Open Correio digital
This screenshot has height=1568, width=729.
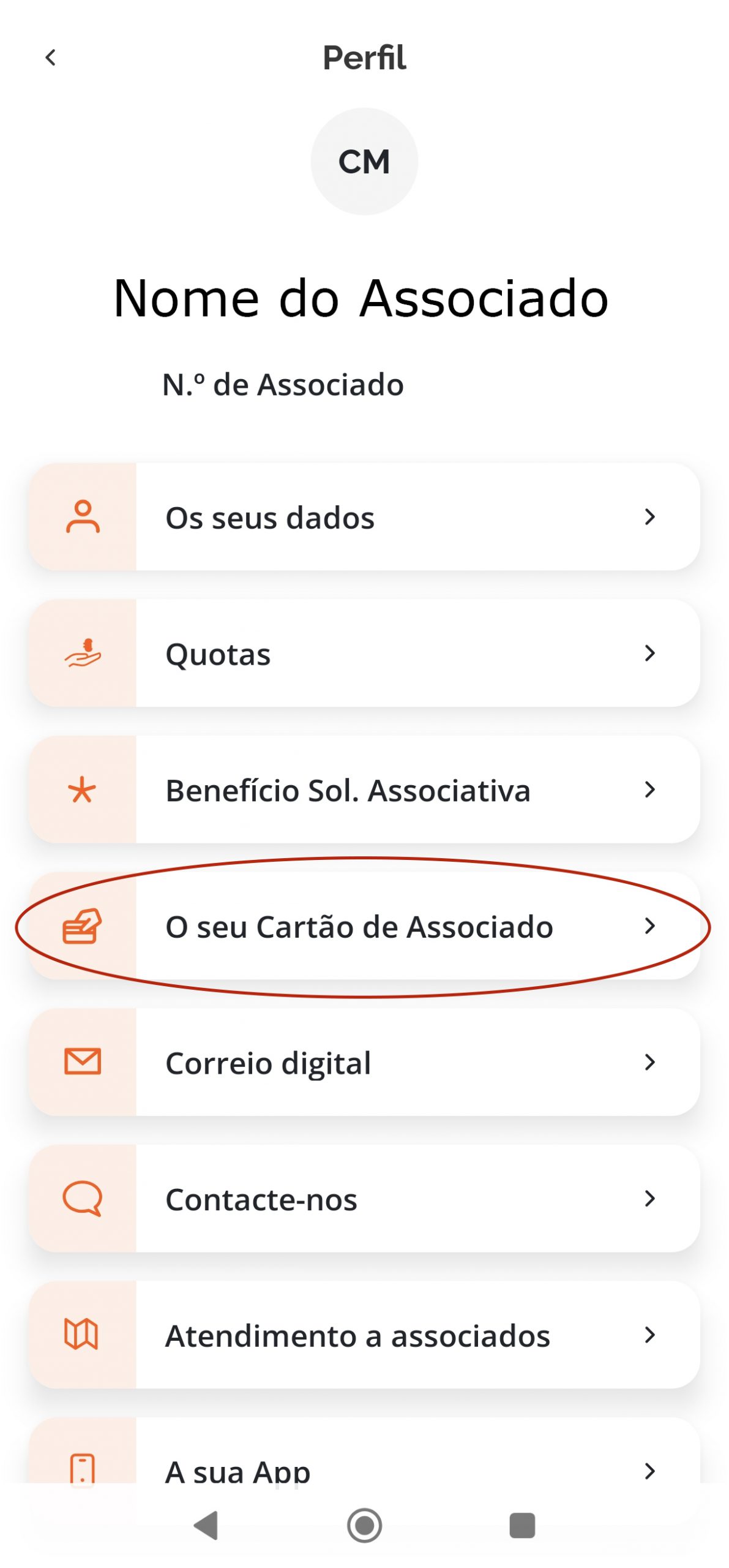[x=364, y=1062]
